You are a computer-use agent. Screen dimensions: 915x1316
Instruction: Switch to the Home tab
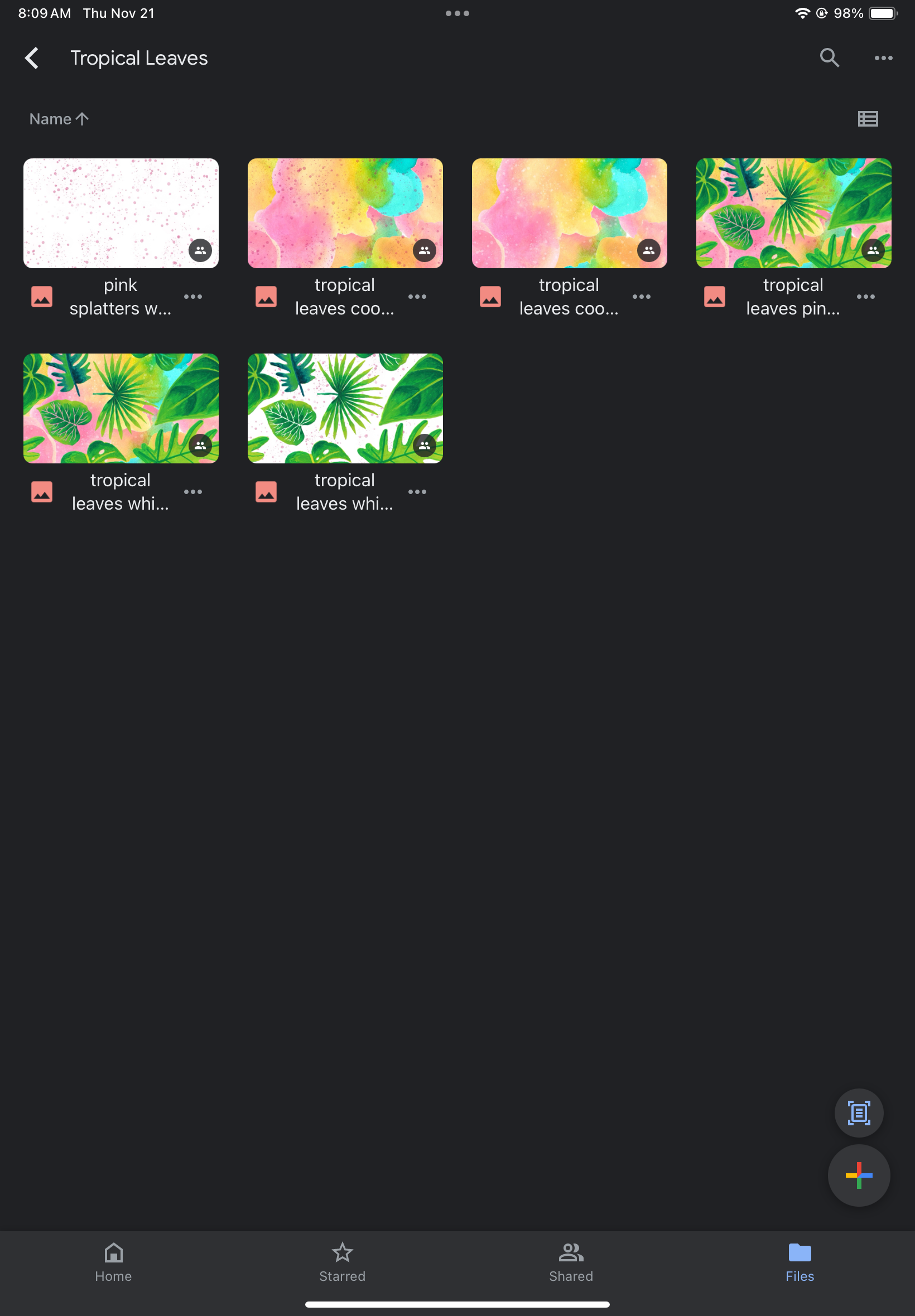click(113, 1262)
